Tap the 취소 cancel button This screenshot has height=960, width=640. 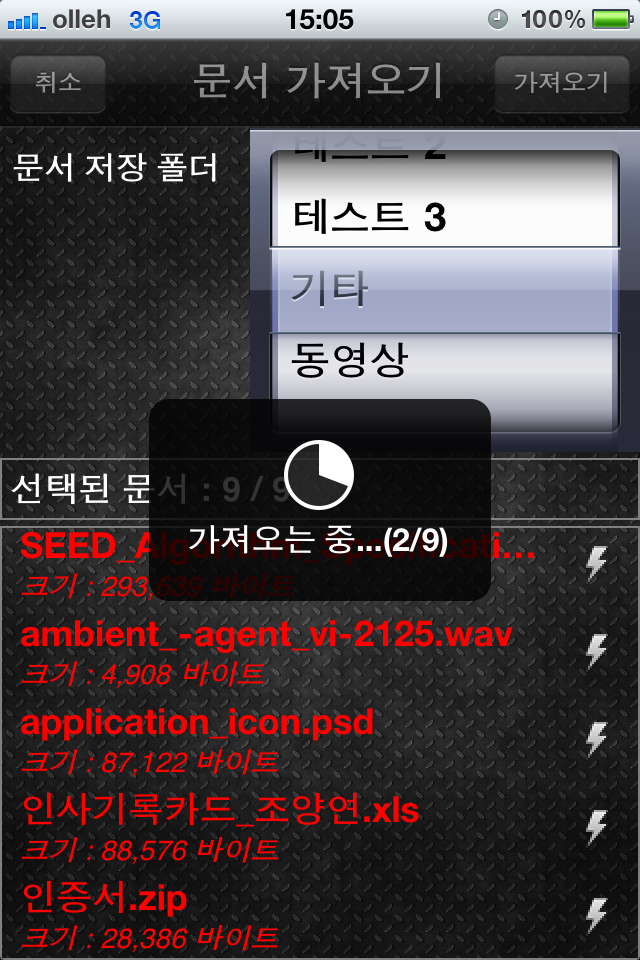pos(58,82)
